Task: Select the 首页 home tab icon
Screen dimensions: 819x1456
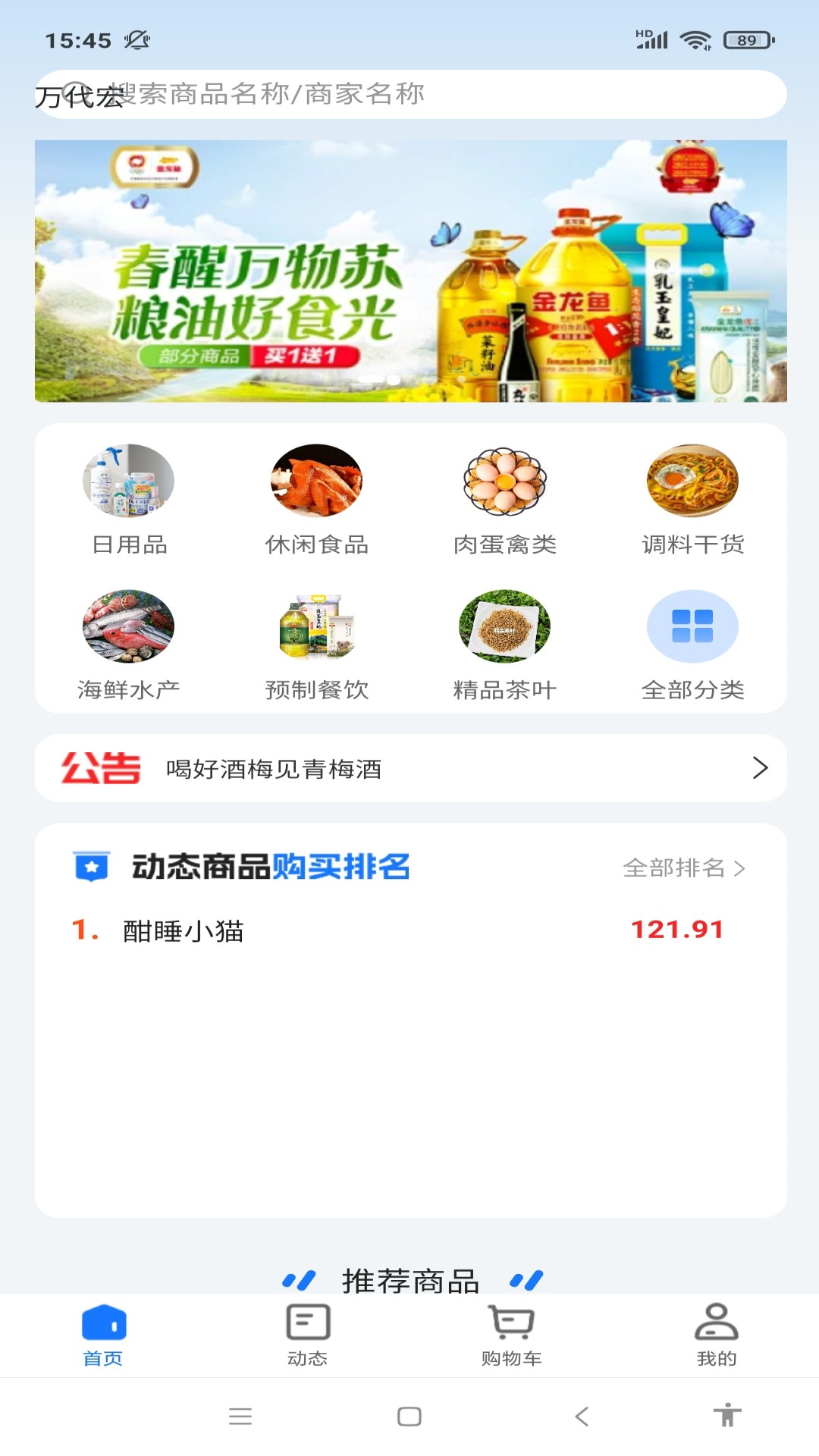Action: [103, 1336]
